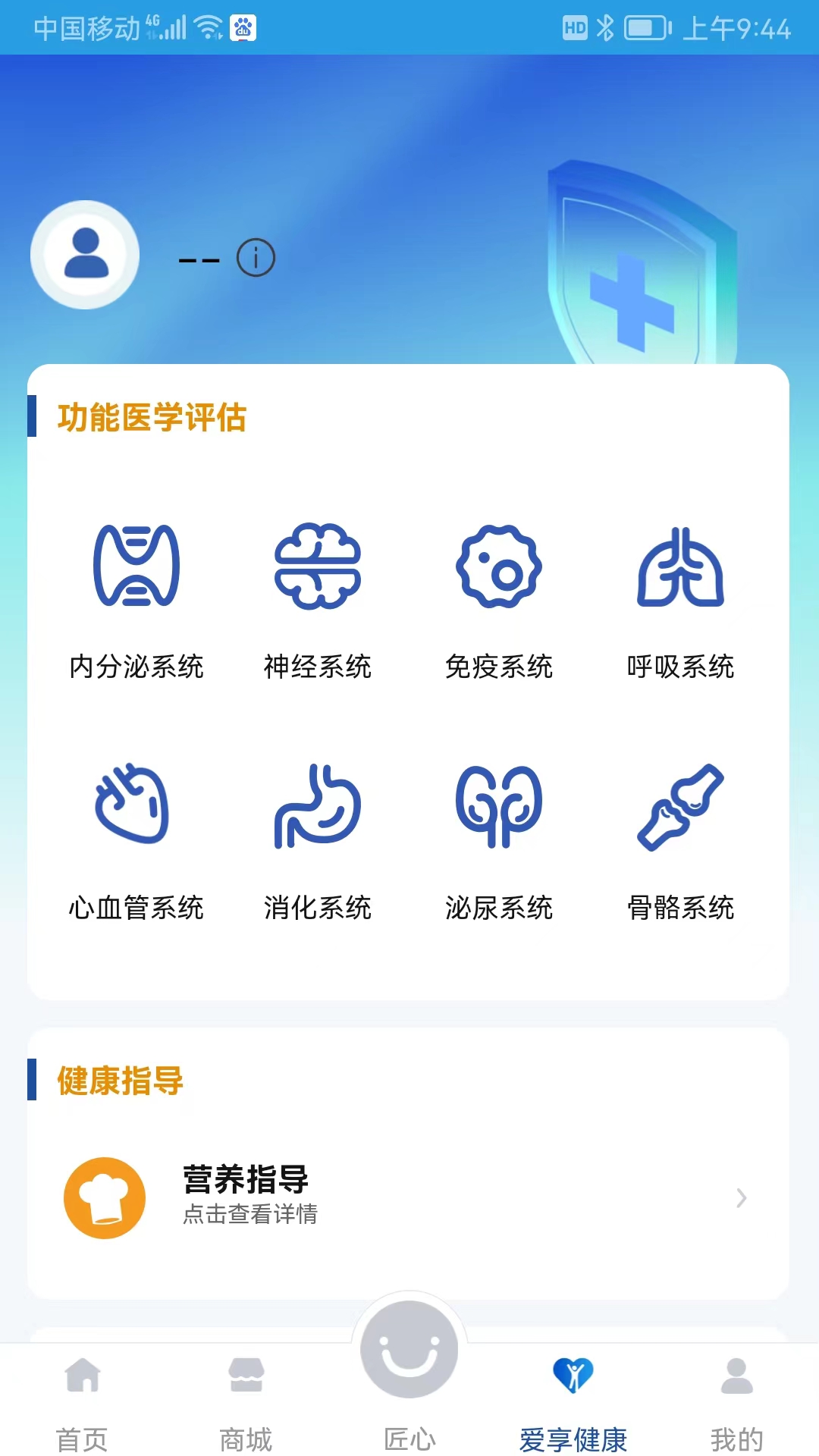Screen dimensions: 819x1456
Task: Select the 爱享健康 tab
Action: (573, 1403)
